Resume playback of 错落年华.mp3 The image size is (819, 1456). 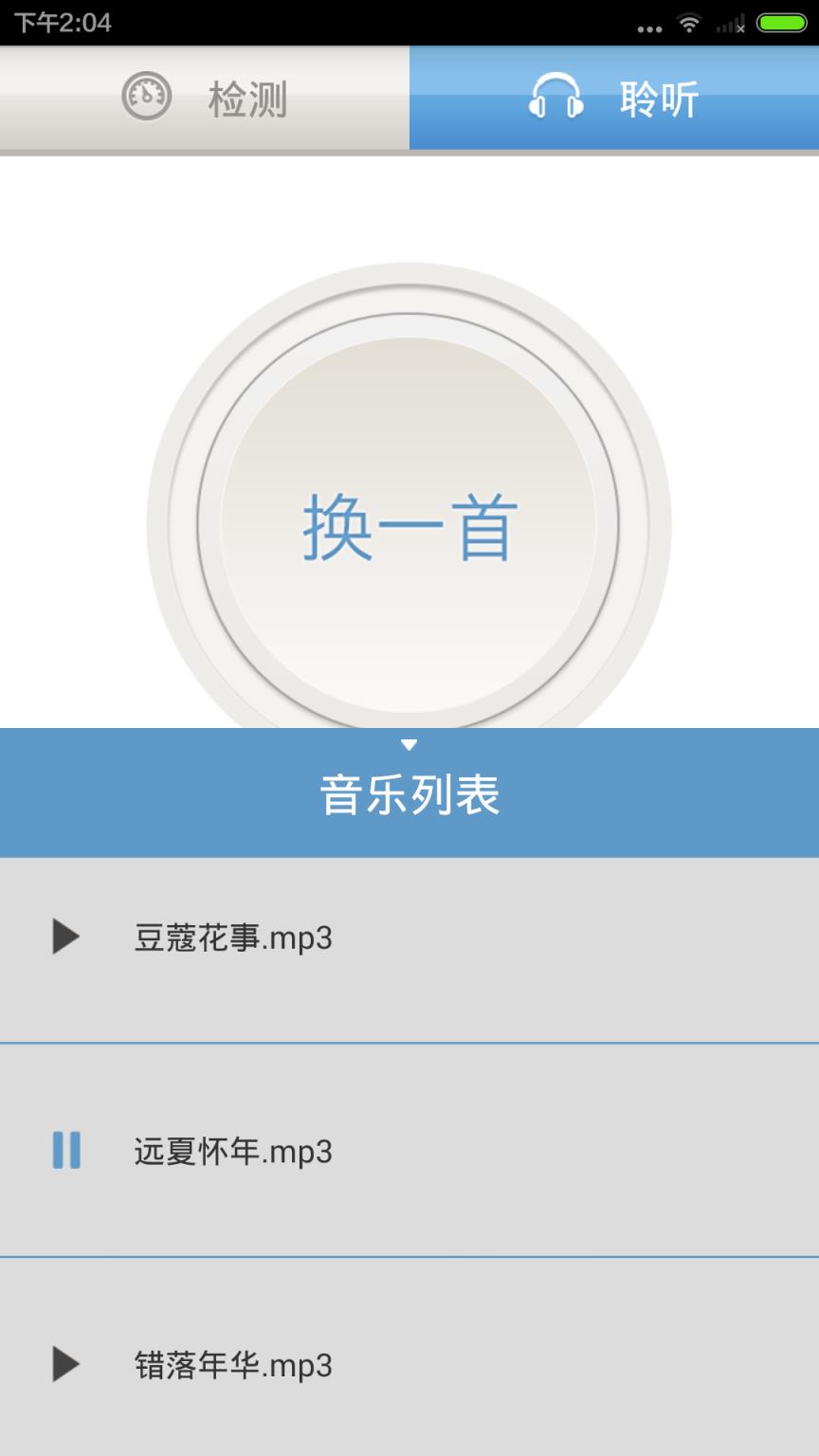pyautogui.click(x=64, y=1365)
